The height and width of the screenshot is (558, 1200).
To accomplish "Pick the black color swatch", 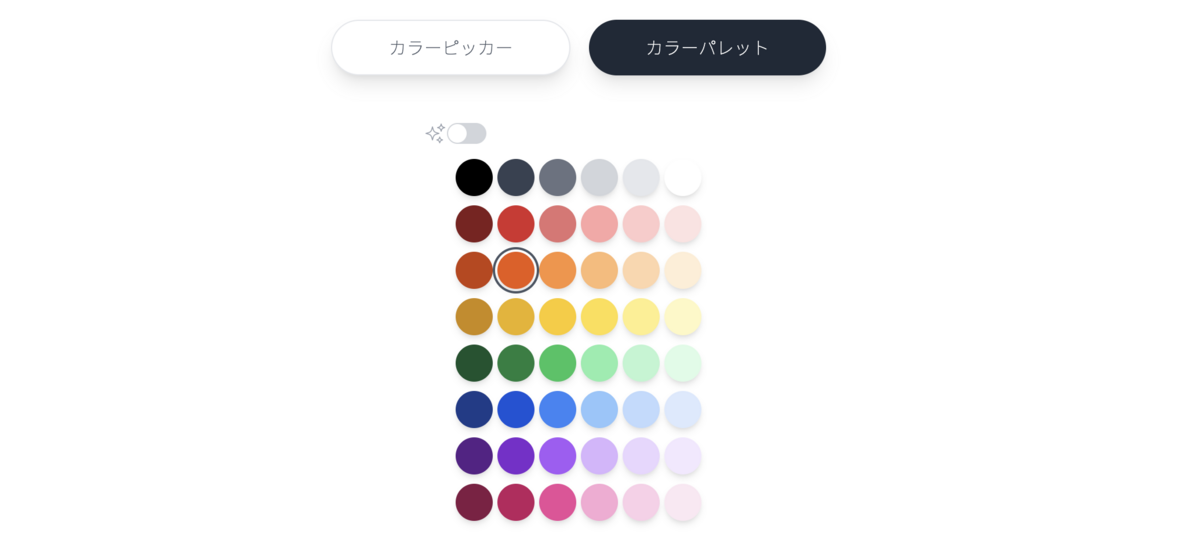I will coord(474,178).
